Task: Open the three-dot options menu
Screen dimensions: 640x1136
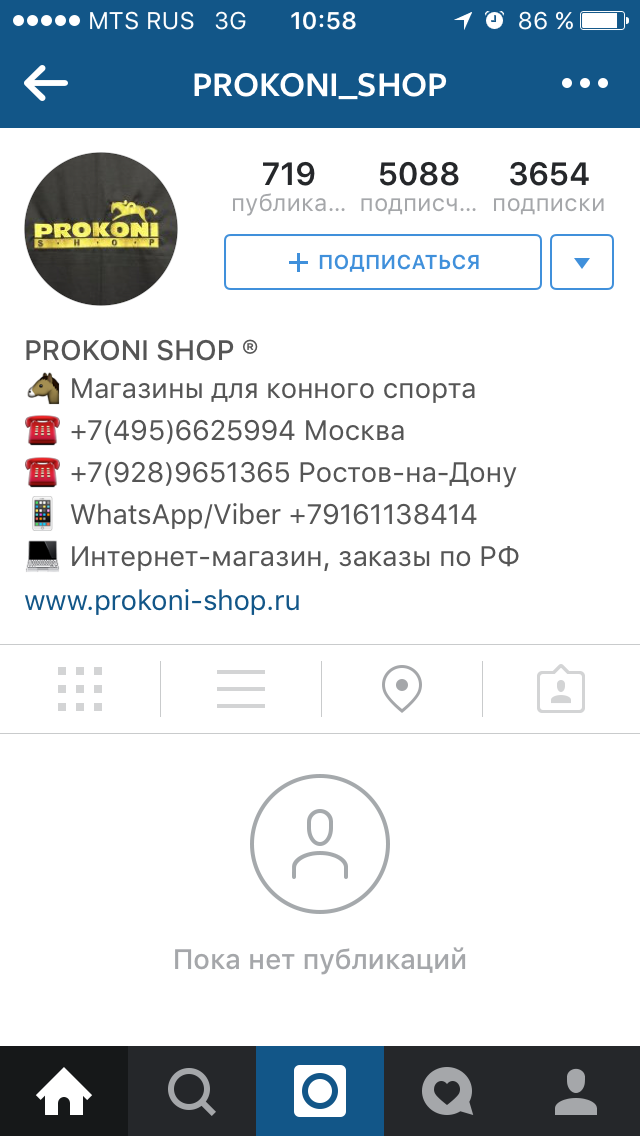Action: tap(585, 84)
